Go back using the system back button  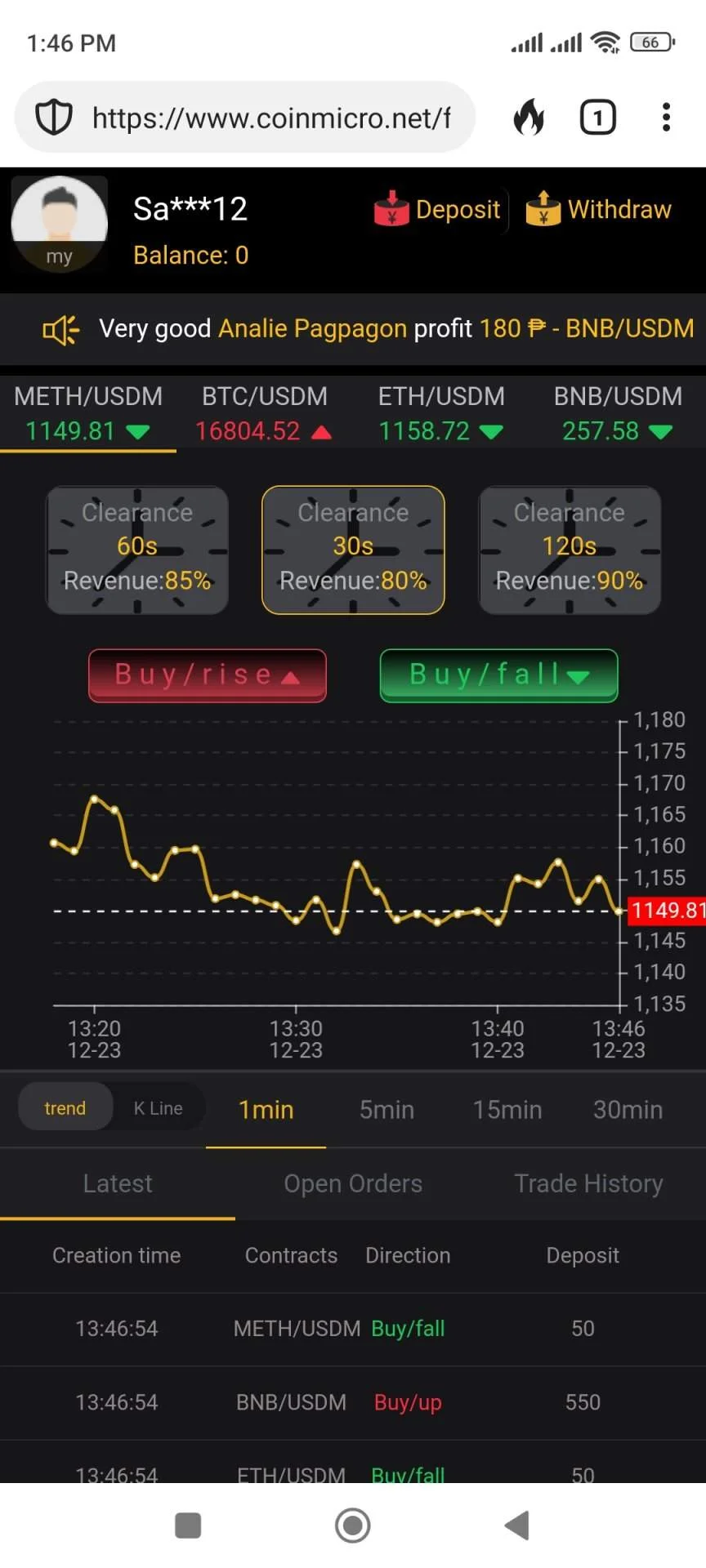(x=517, y=1525)
